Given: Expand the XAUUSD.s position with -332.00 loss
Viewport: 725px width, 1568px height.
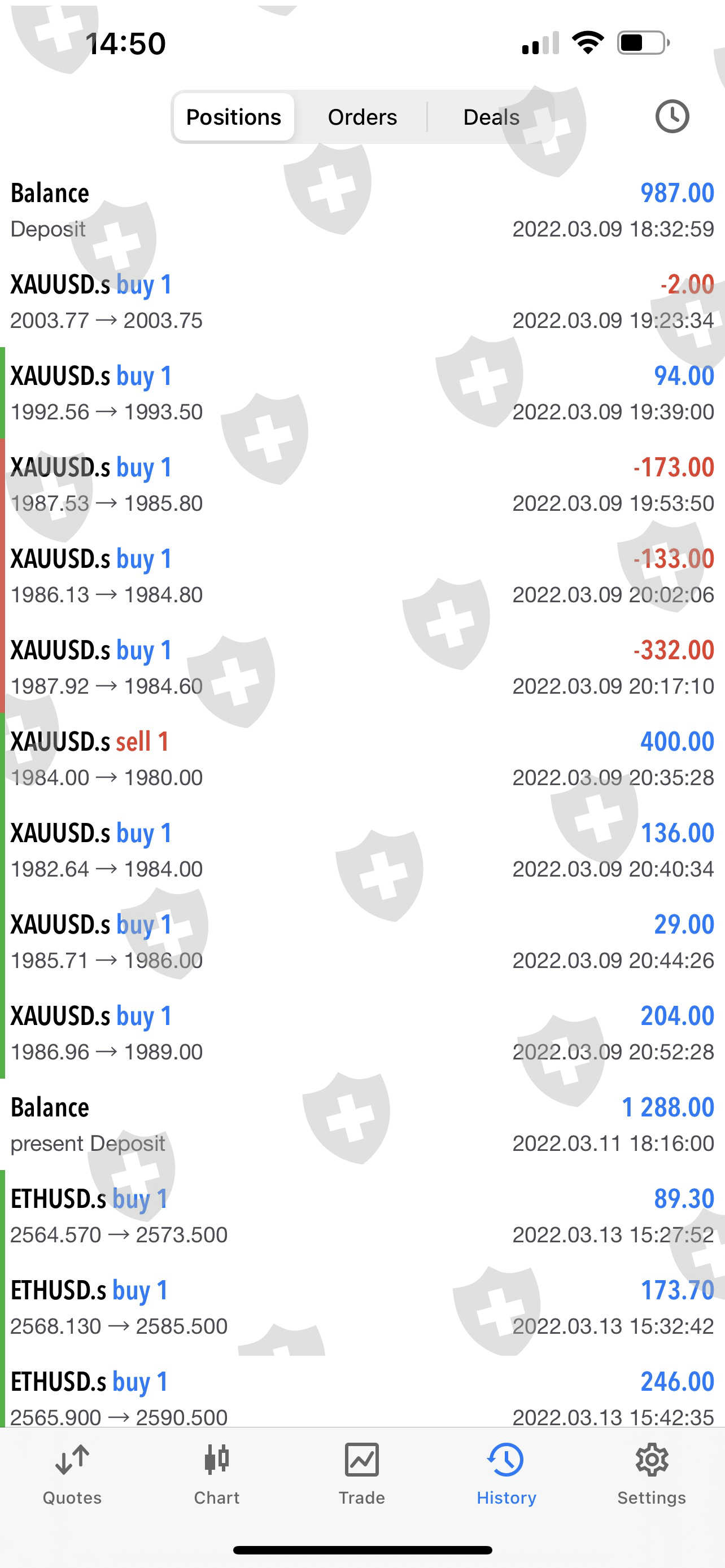Looking at the screenshot, I should (362, 667).
